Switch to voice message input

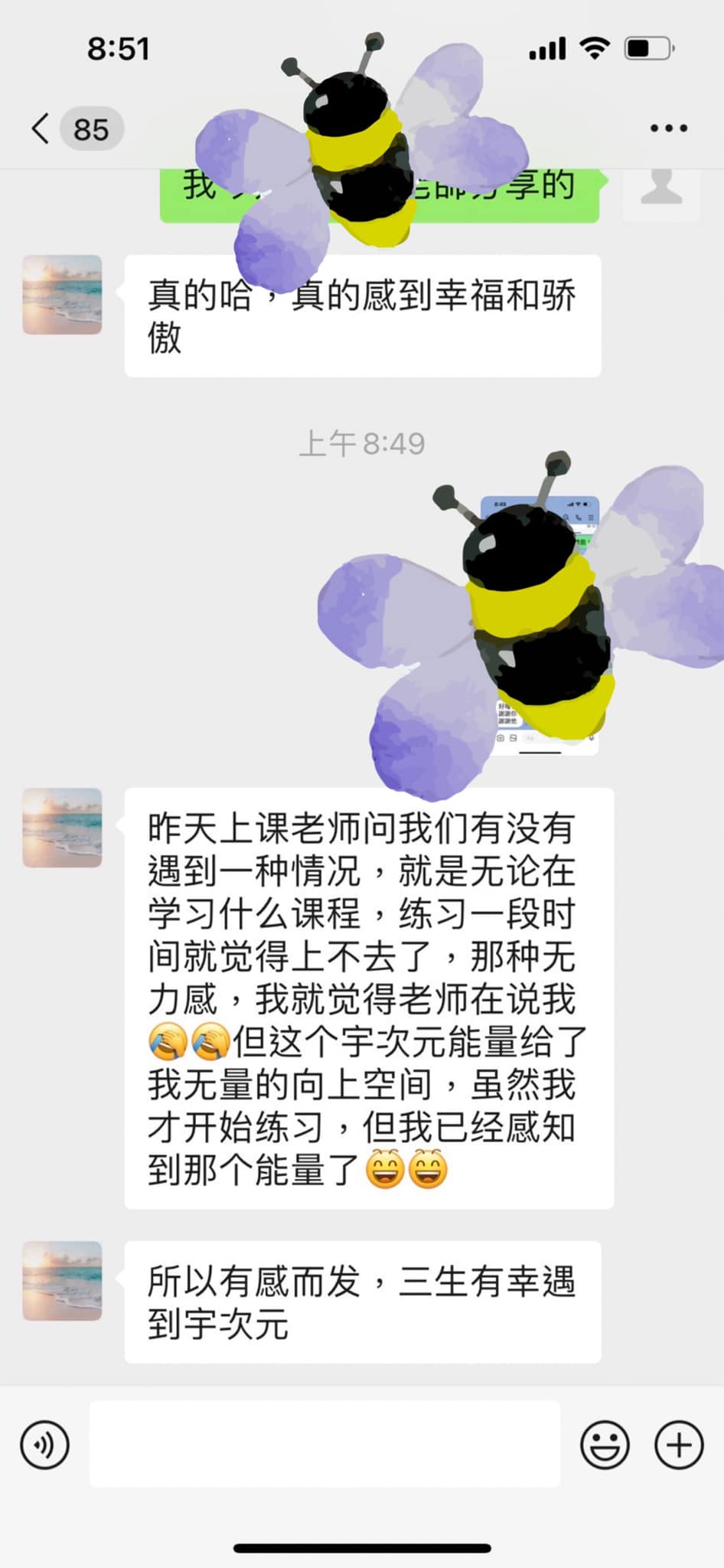[44, 1445]
